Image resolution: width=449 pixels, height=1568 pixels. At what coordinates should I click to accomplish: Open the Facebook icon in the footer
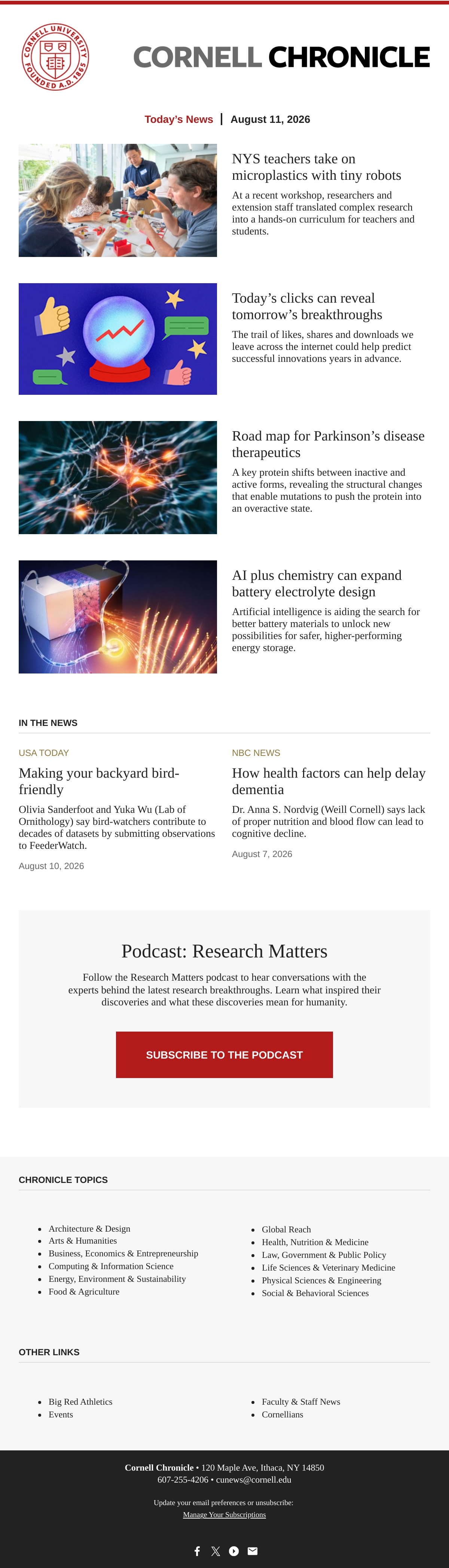197,1551
